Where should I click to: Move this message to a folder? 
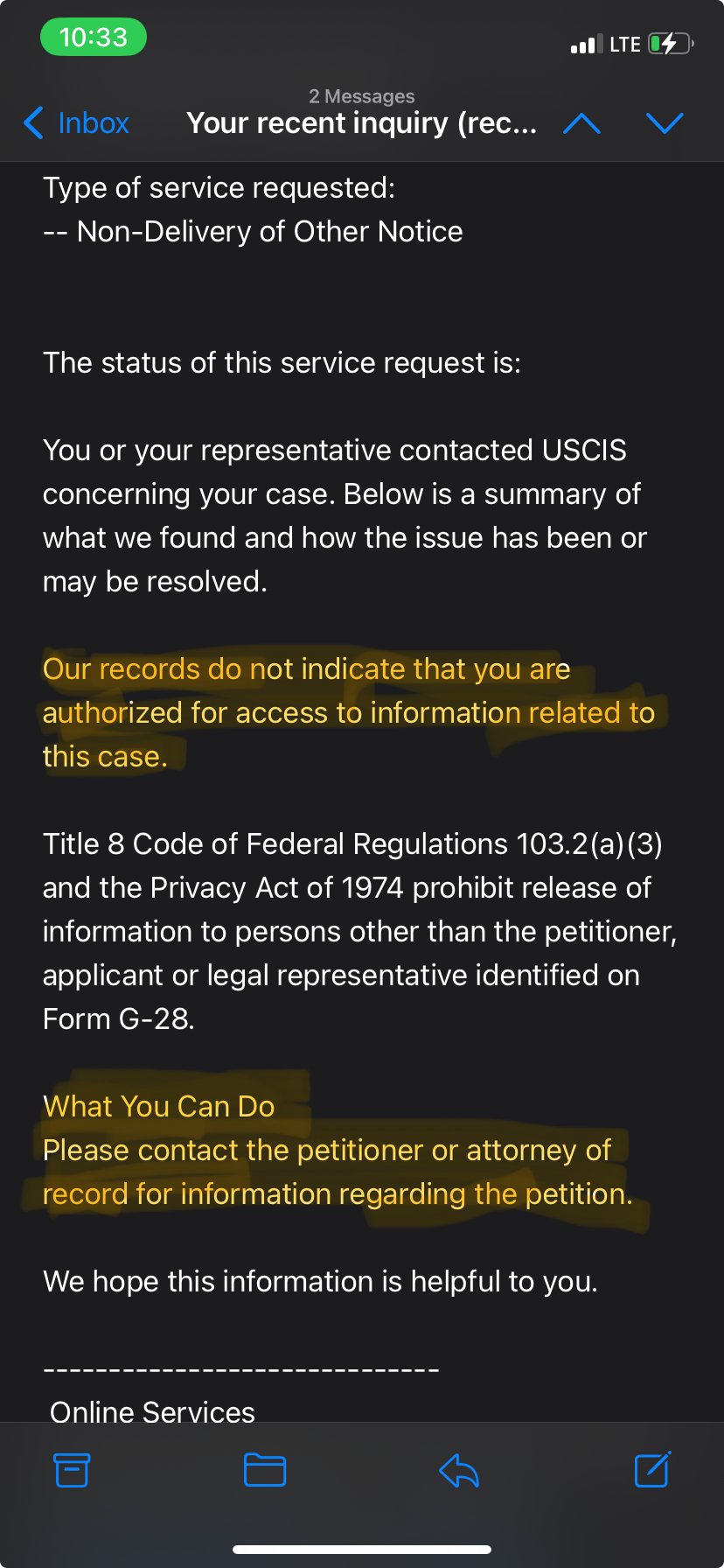coord(265,1470)
